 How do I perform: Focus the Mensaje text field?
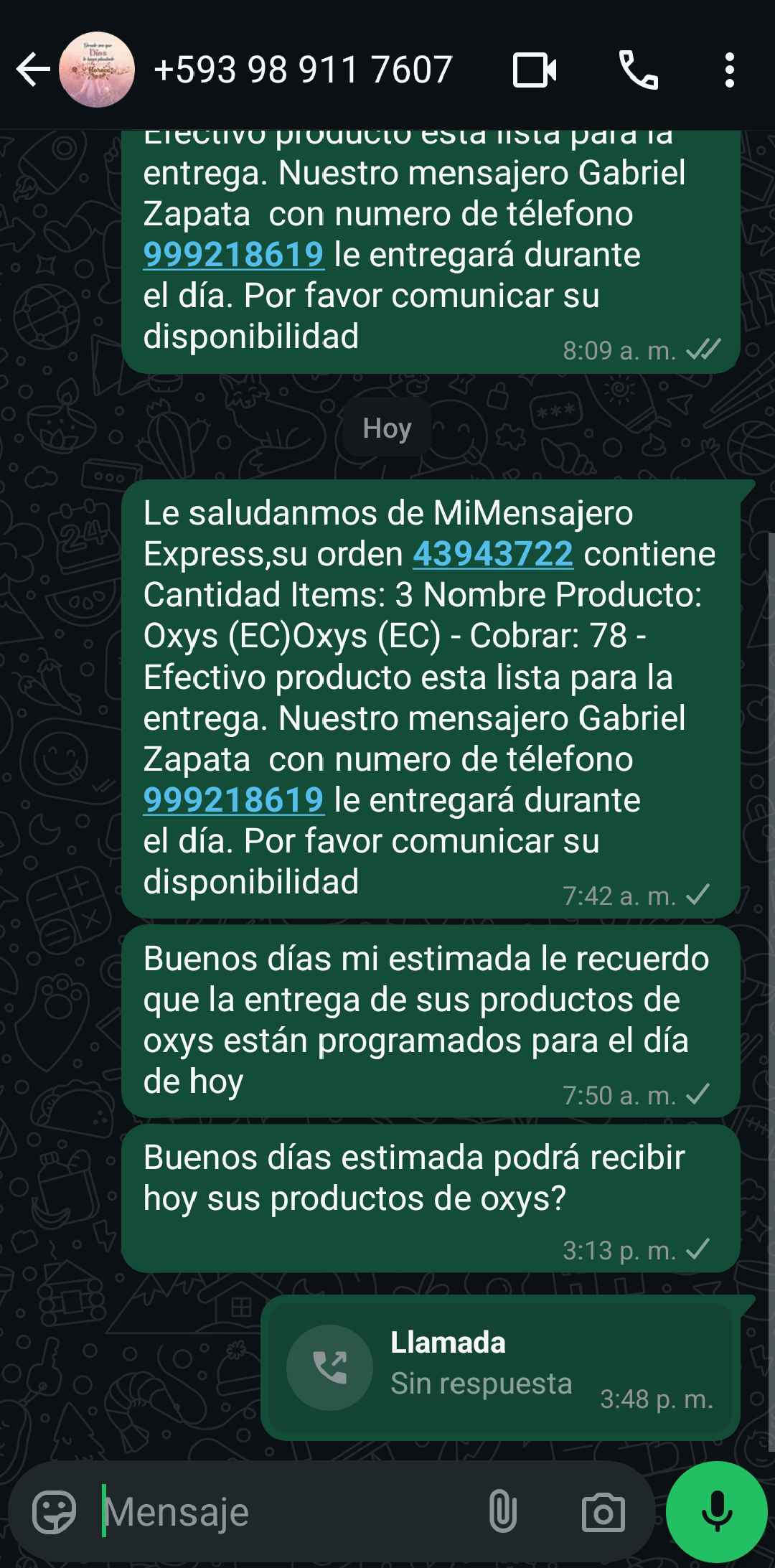(287, 1512)
